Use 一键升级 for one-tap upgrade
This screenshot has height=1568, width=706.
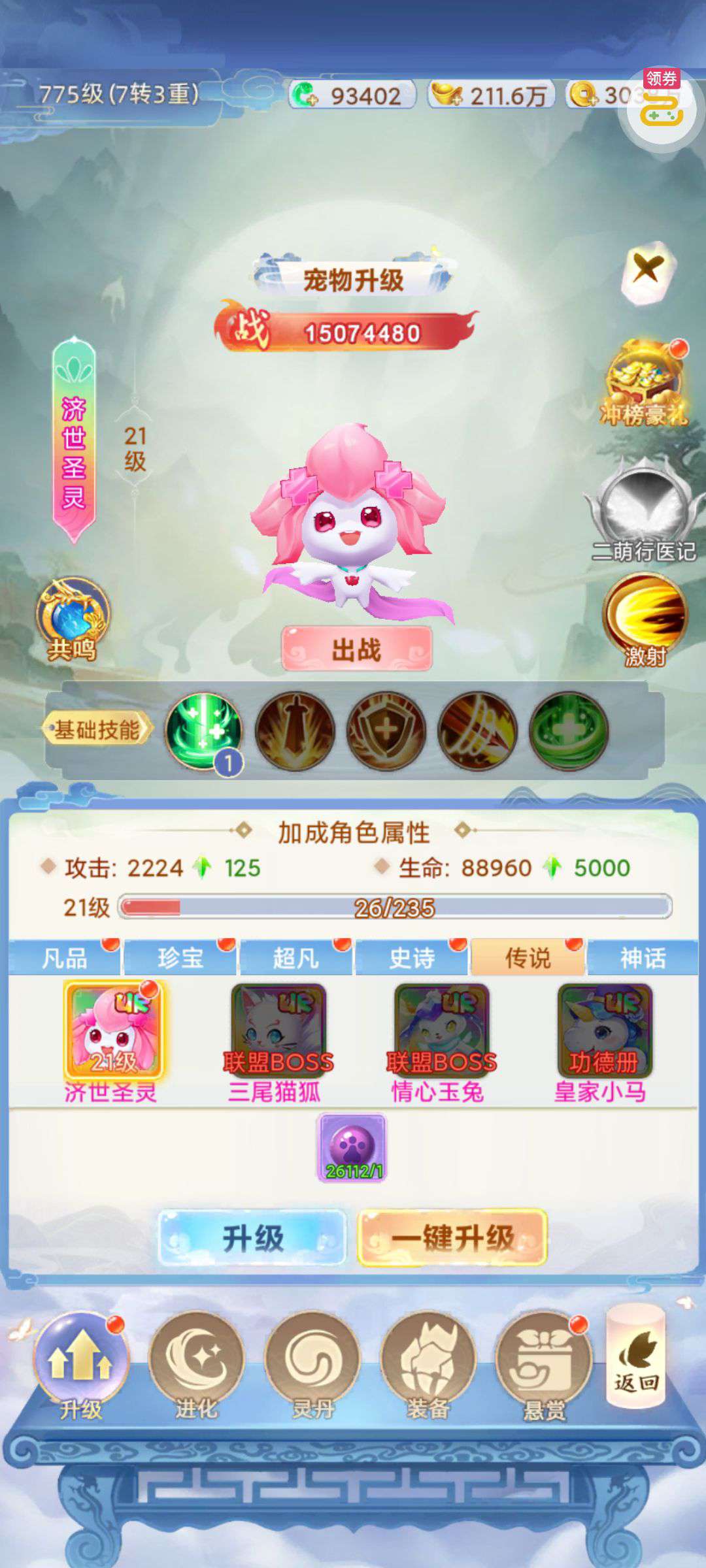pos(452,1238)
